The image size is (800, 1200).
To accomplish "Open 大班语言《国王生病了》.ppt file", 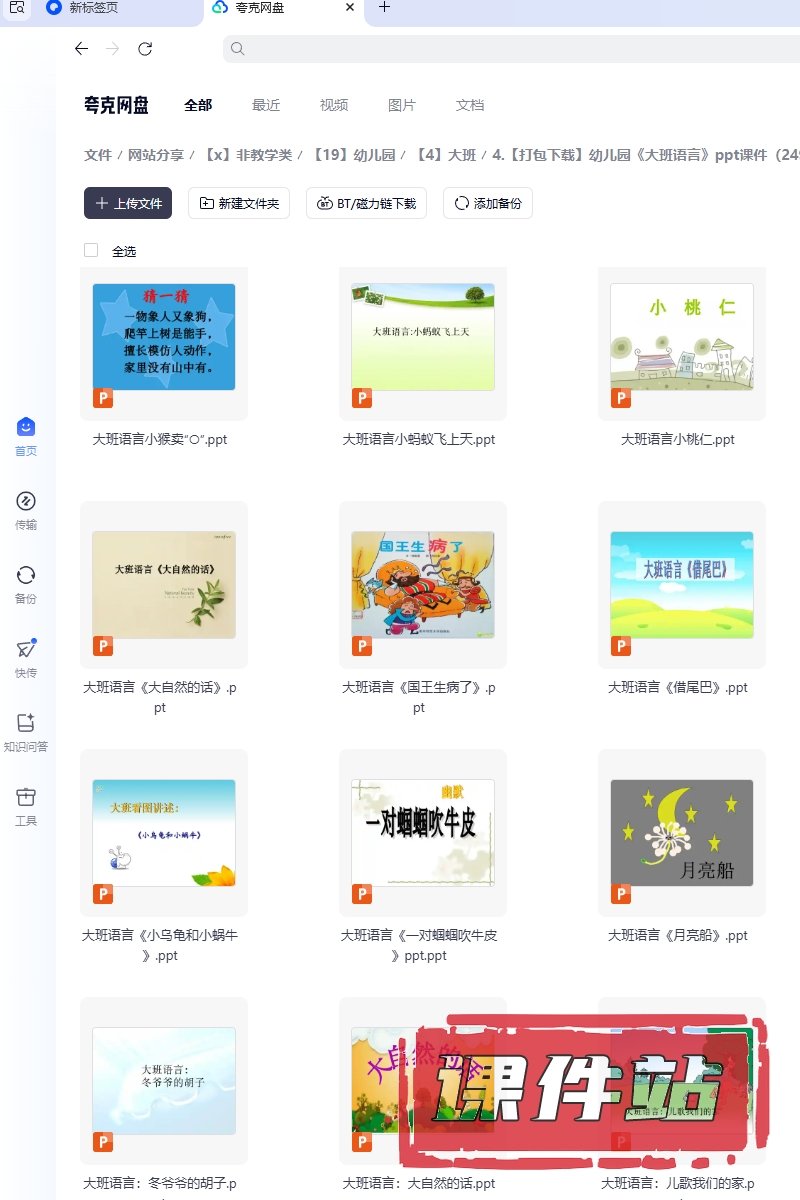I will click(422, 585).
